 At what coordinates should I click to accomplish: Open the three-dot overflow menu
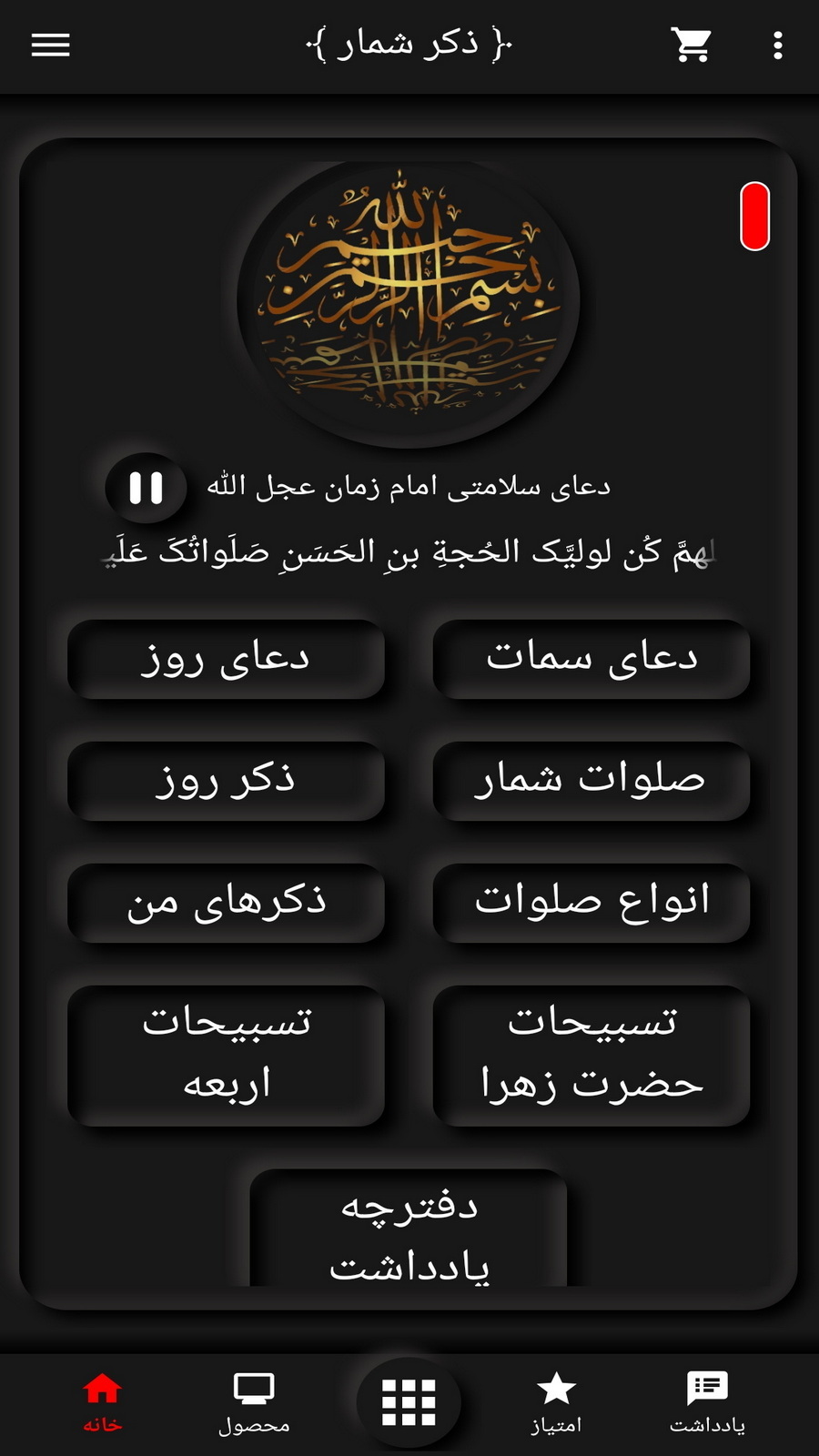pos(777,45)
